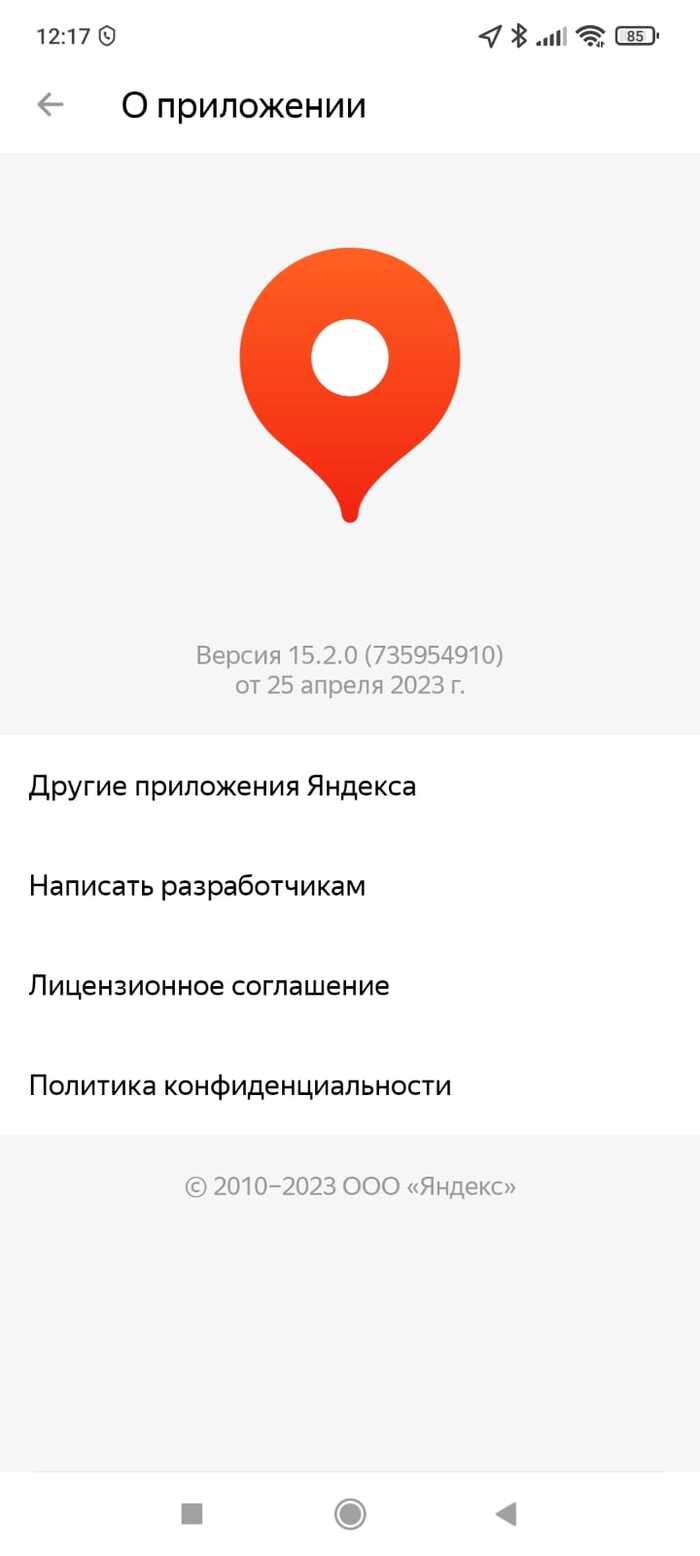
Task: Go back from the О приложении screen
Action: click(x=50, y=105)
